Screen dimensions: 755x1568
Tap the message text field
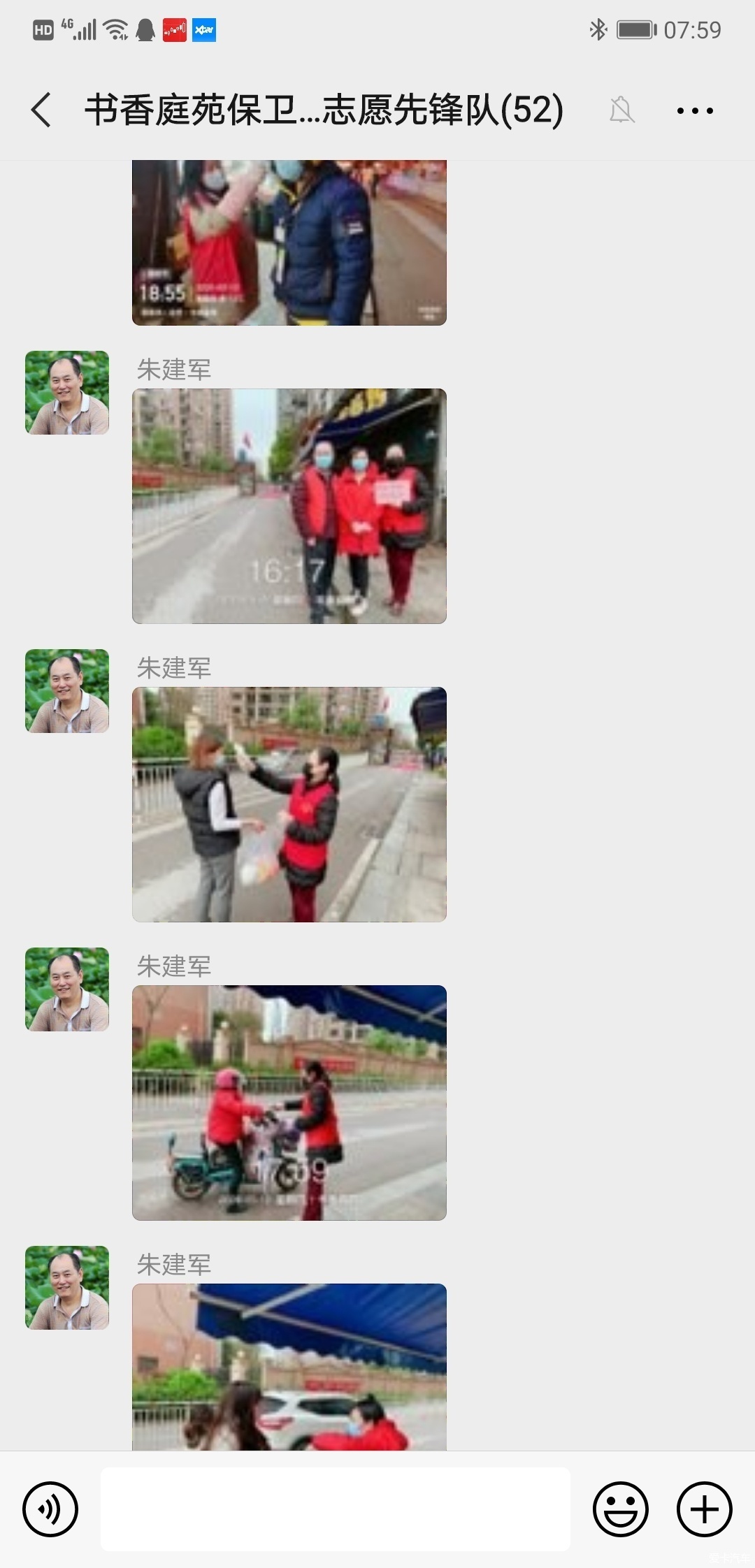point(336,1509)
